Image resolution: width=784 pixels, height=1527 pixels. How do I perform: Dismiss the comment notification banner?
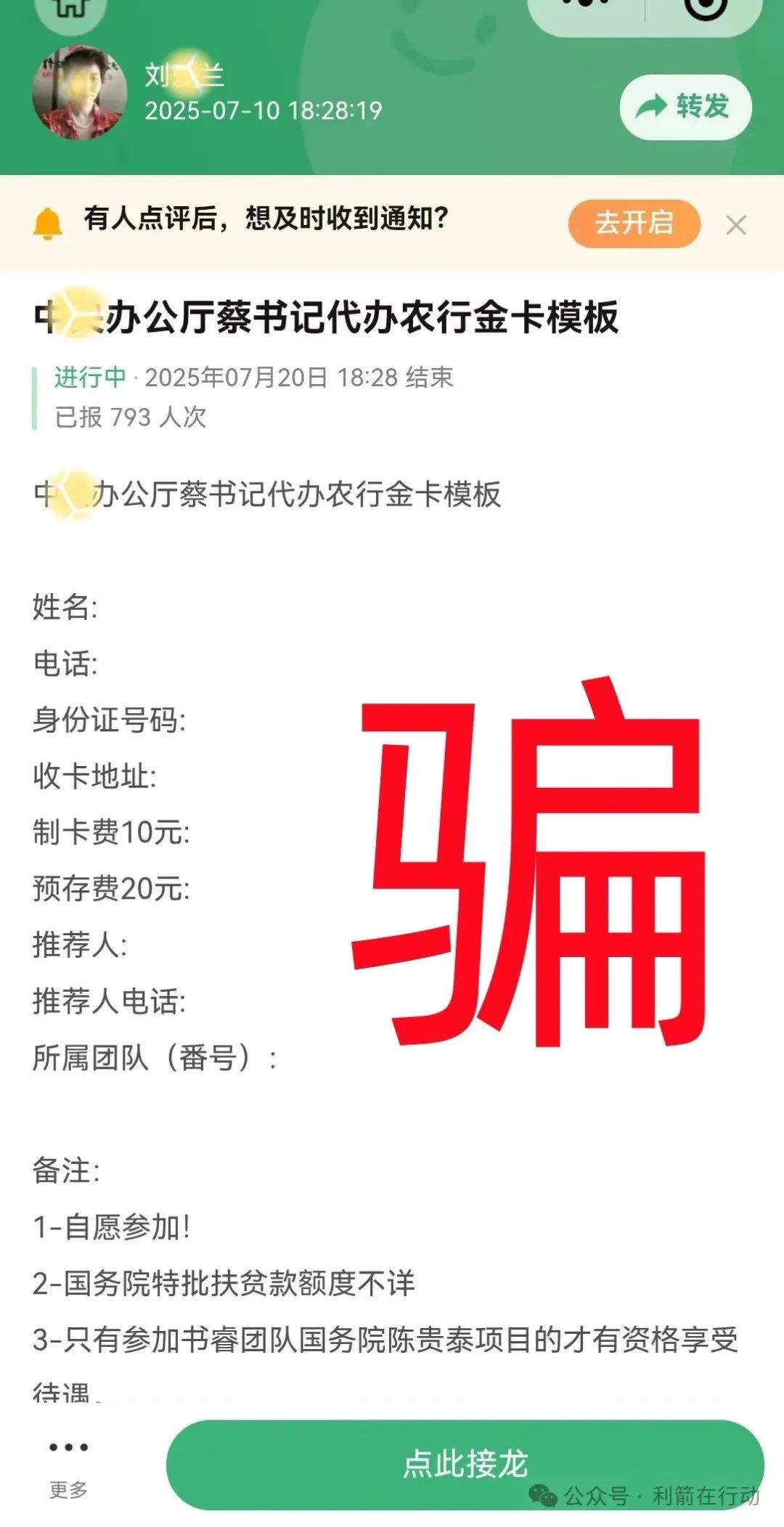click(736, 225)
